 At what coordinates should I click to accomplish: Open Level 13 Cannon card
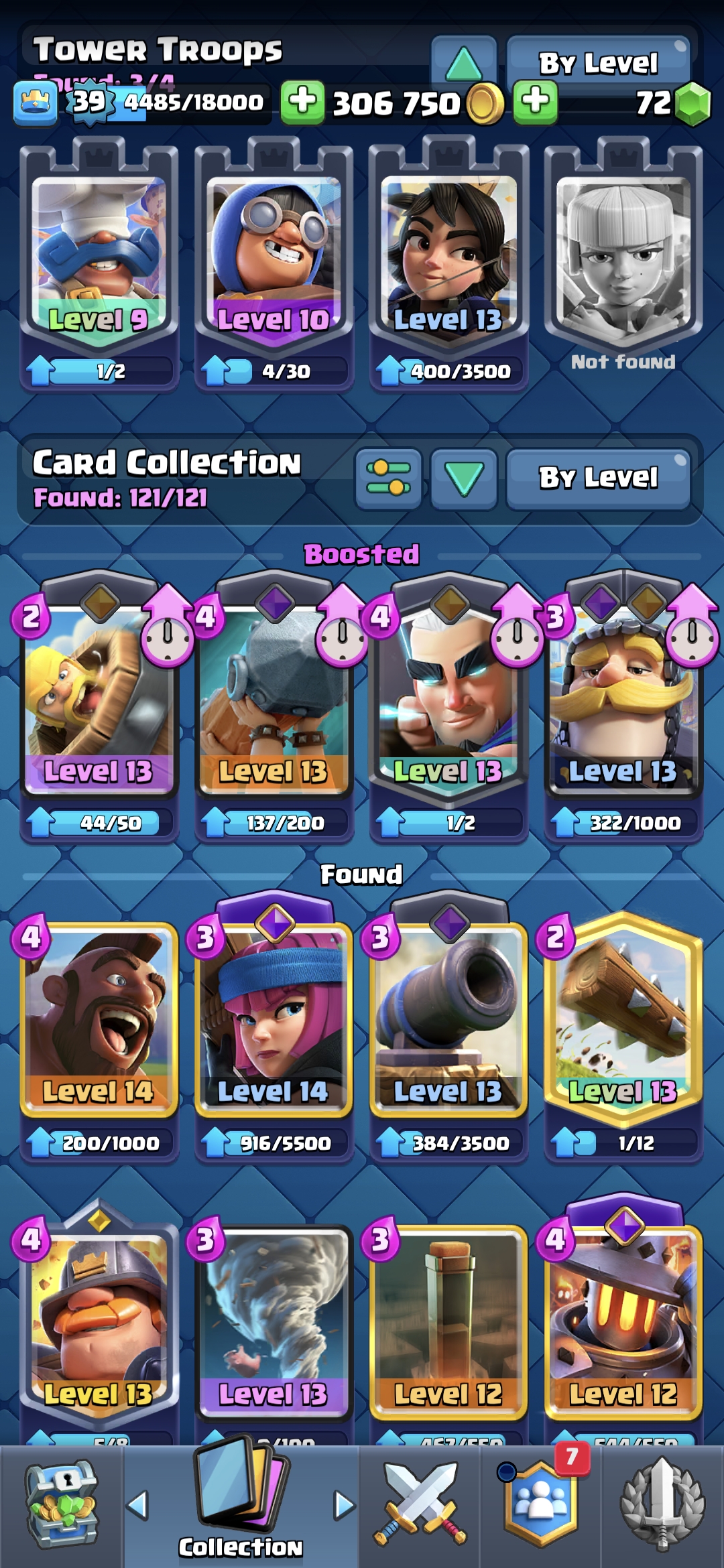[x=448, y=1019]
